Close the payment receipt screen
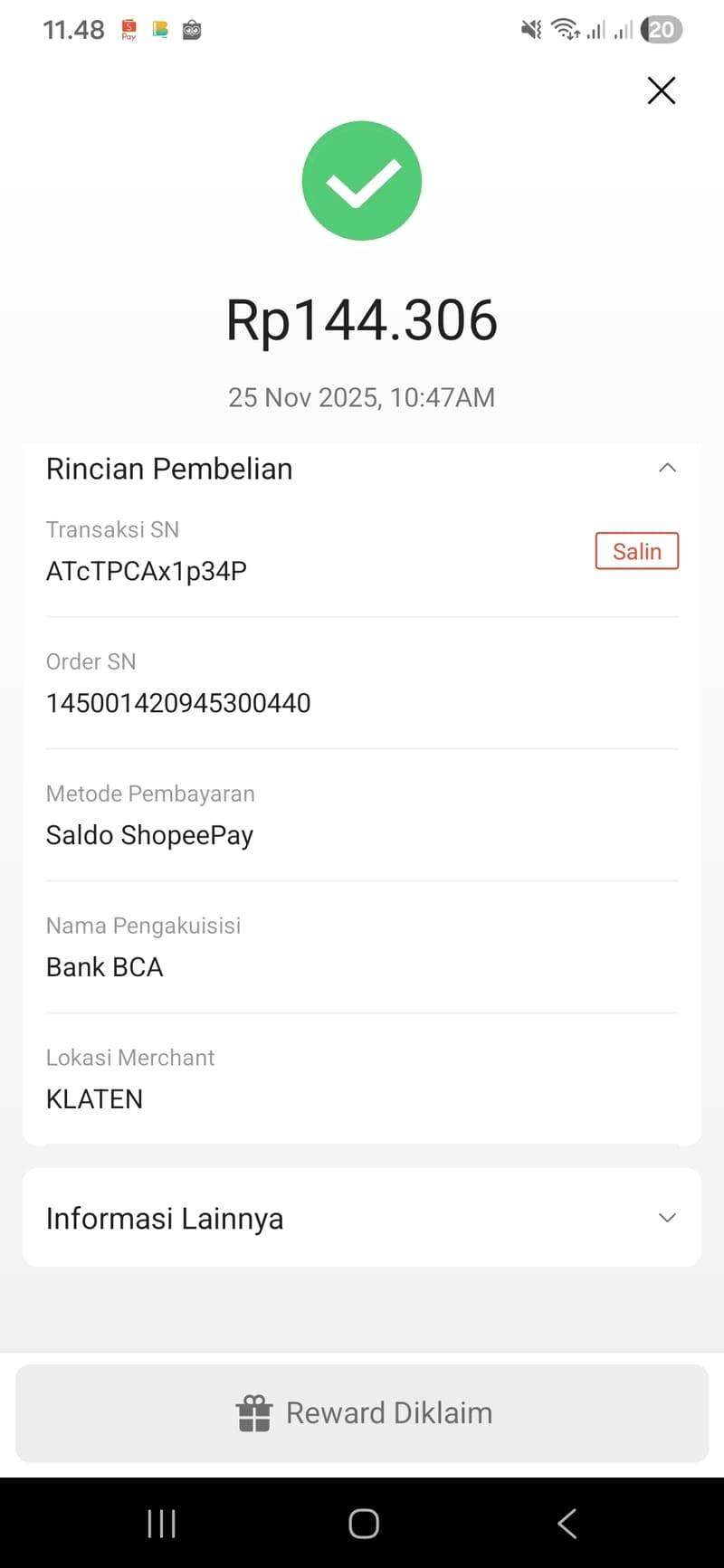 [661, 90]
